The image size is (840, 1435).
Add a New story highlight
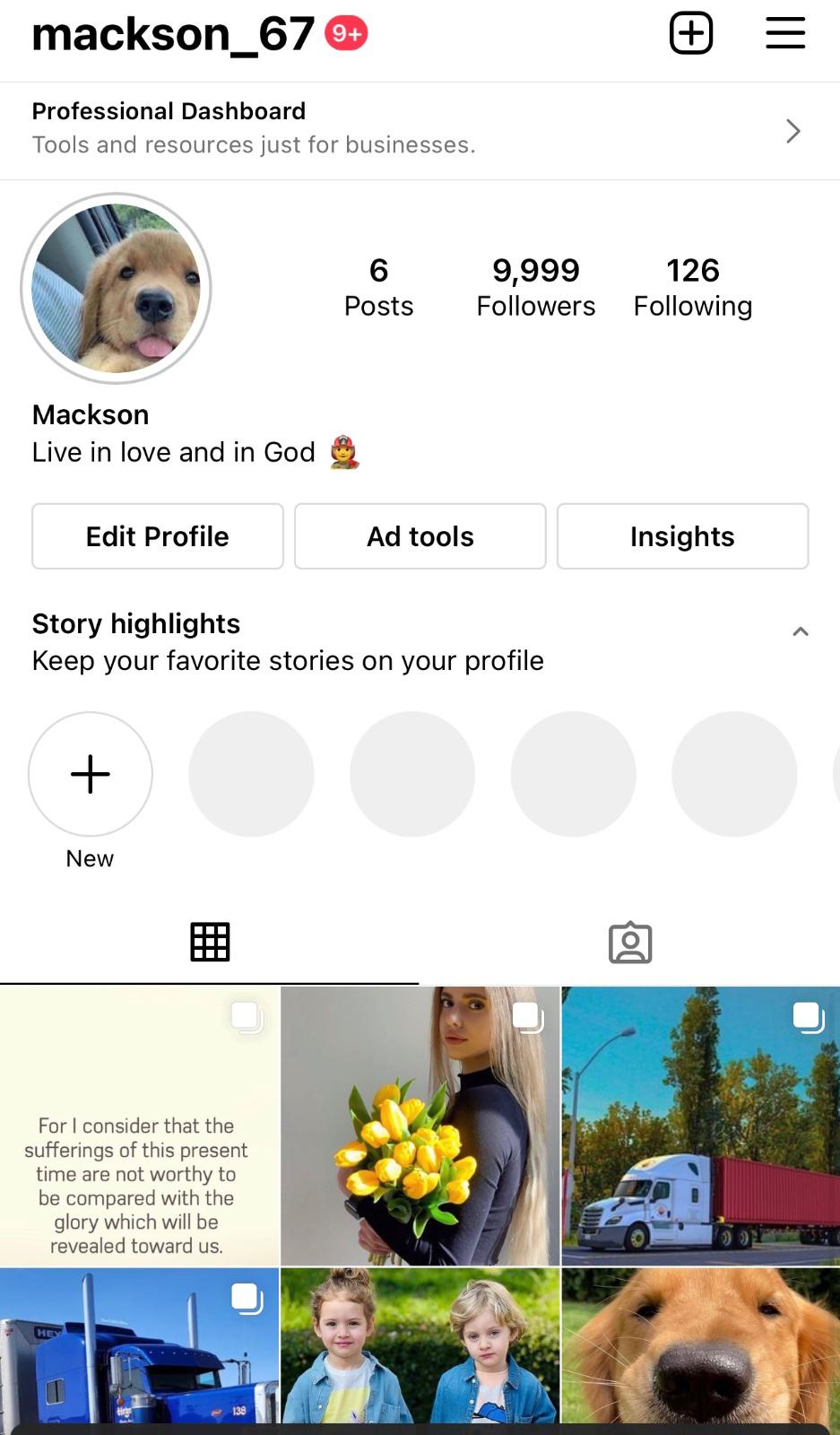(91, 774)
